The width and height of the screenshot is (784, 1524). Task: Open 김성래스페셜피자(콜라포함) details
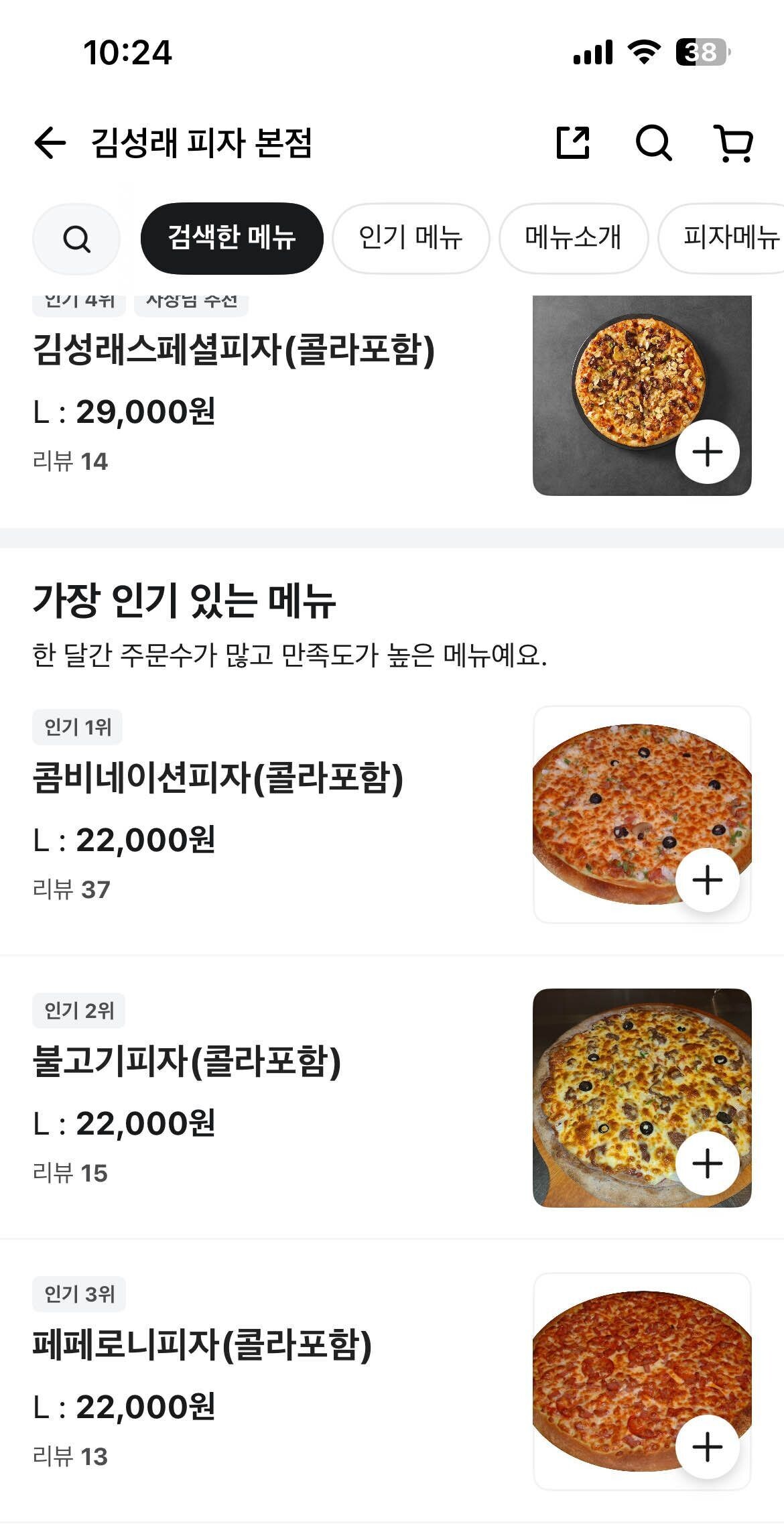click(x=233, y=350)
